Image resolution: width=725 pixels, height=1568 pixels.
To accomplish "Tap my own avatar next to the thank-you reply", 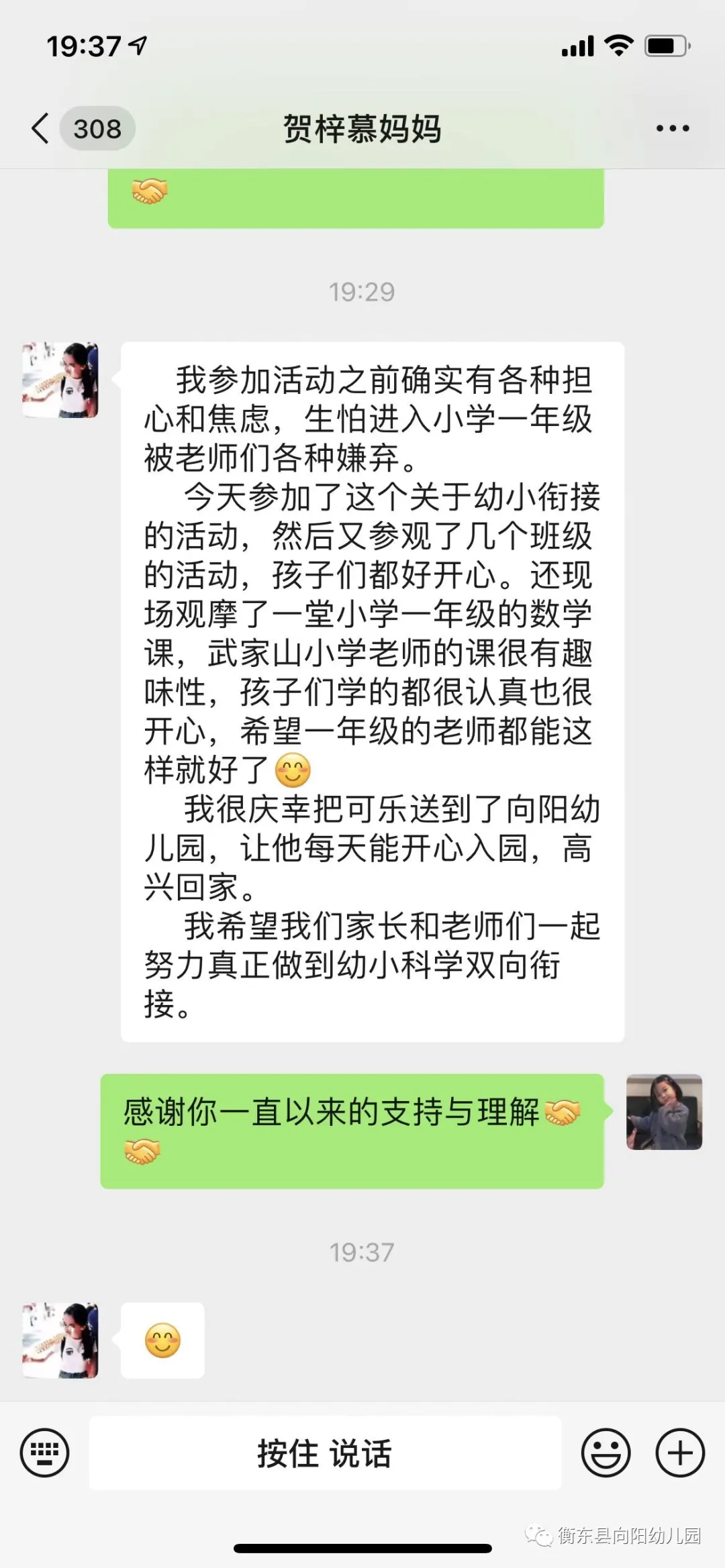I will coord(664,1112).
